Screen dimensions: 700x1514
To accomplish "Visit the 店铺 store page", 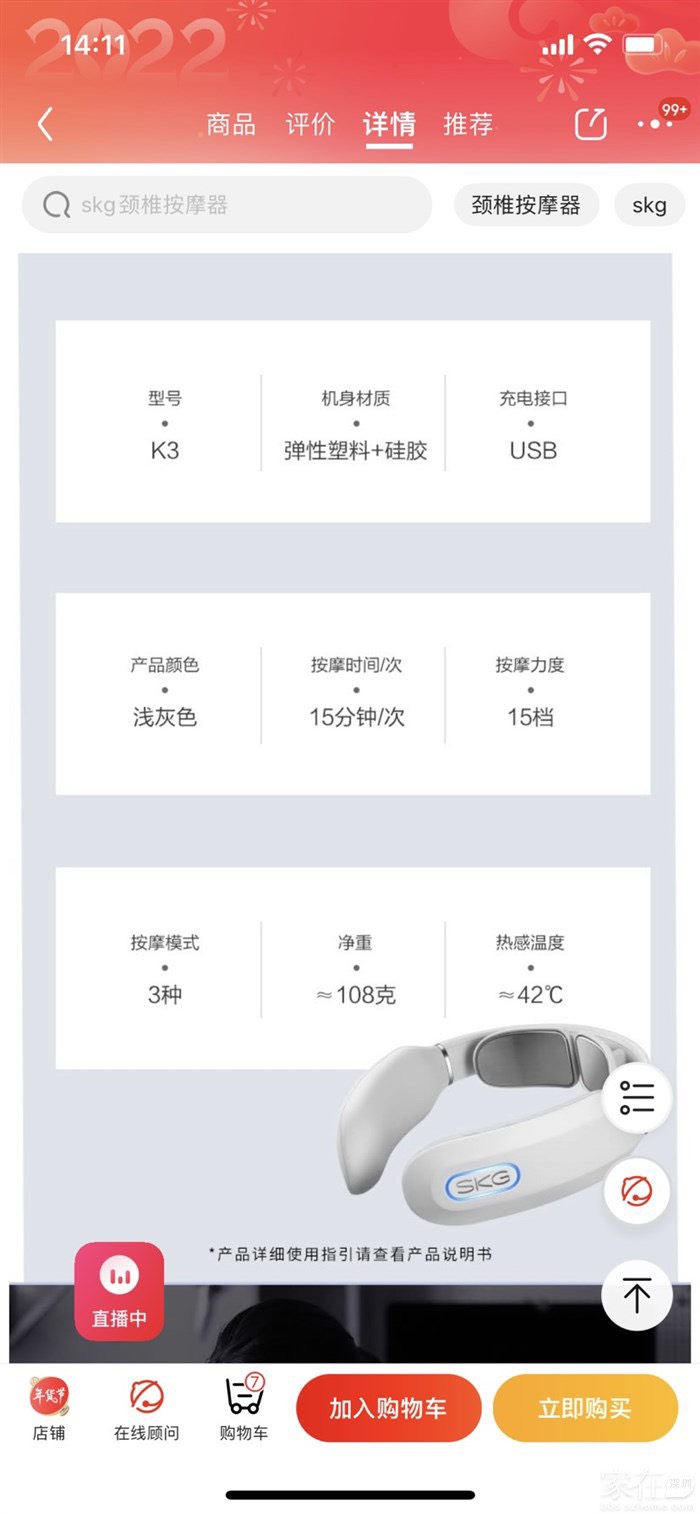I will click(48, 1408).
